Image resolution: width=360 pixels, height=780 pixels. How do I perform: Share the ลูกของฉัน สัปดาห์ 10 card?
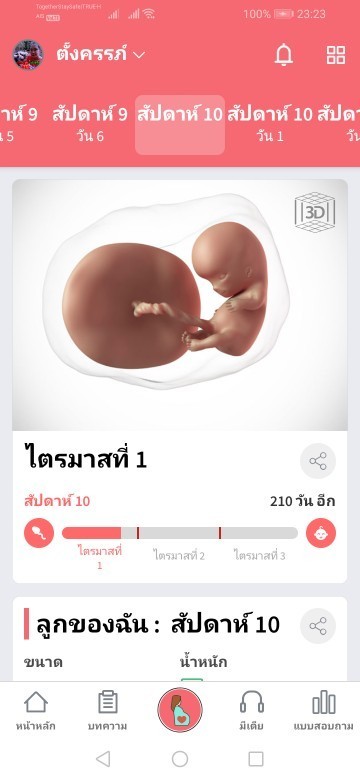(x=318, y=626)
